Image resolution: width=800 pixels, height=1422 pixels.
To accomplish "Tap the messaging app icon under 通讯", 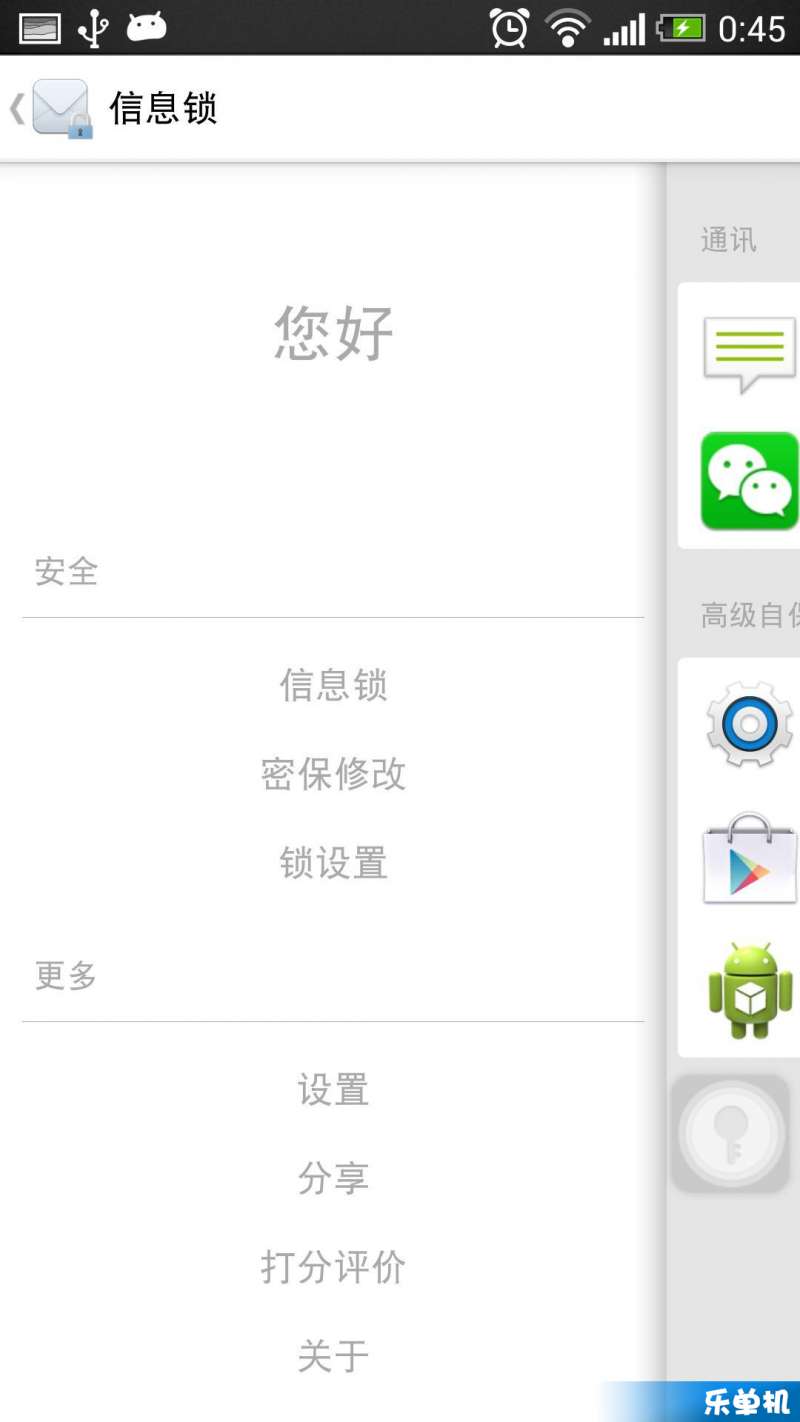I will pos(749,354).
